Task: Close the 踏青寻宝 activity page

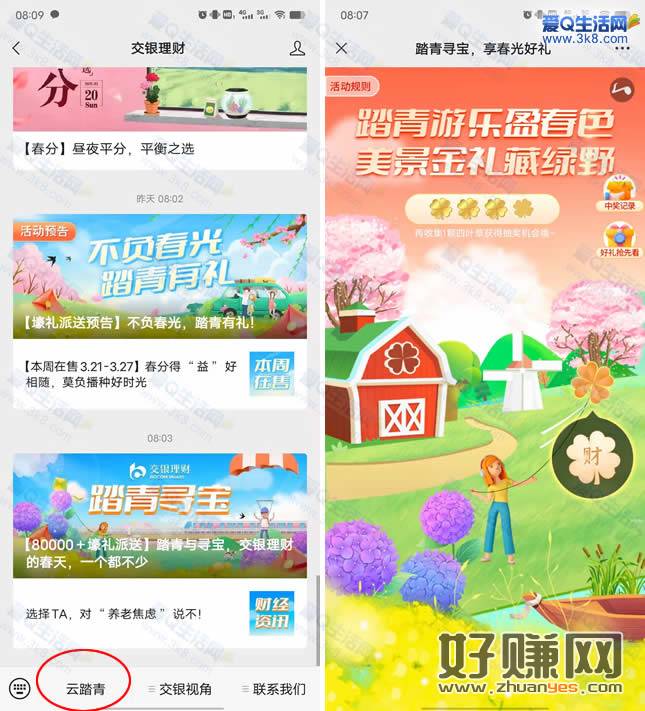Action: (342, 48)
